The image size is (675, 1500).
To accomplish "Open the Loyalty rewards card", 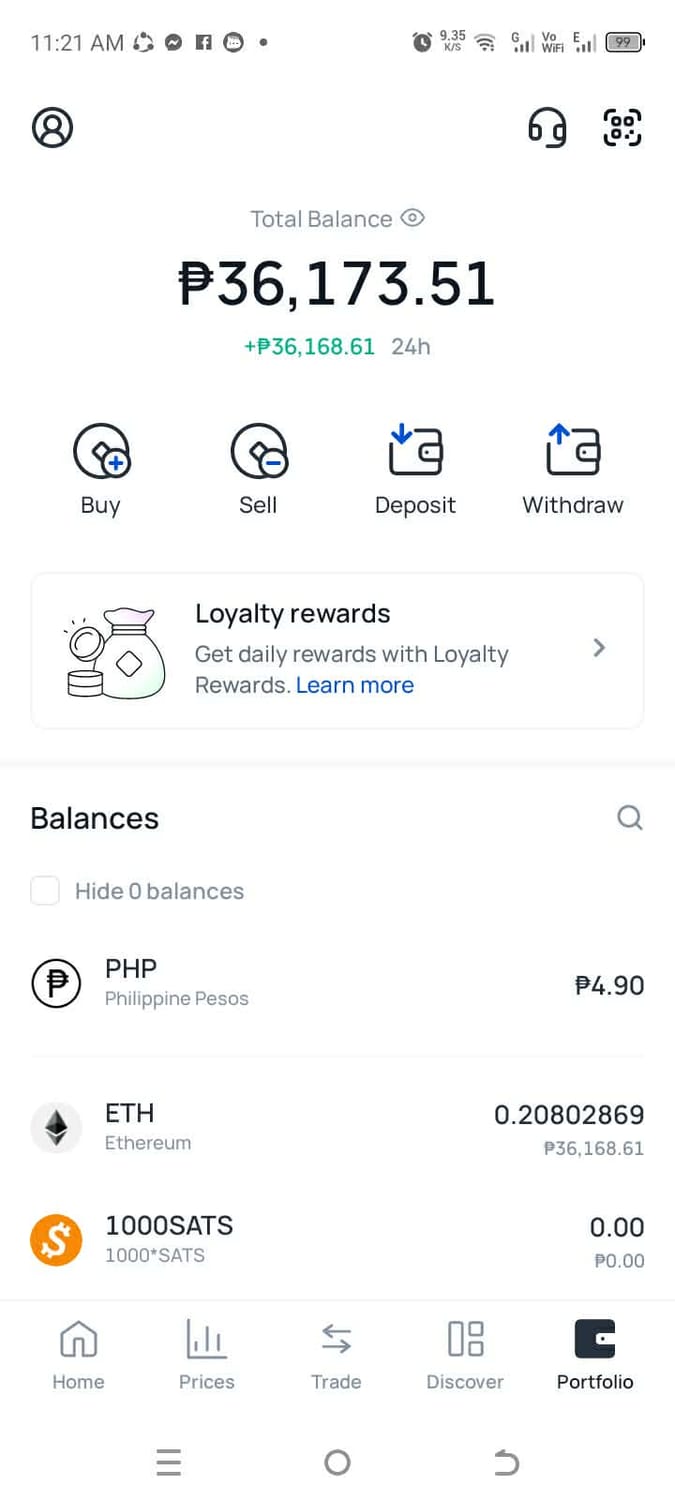I will [x=337, y=649].
